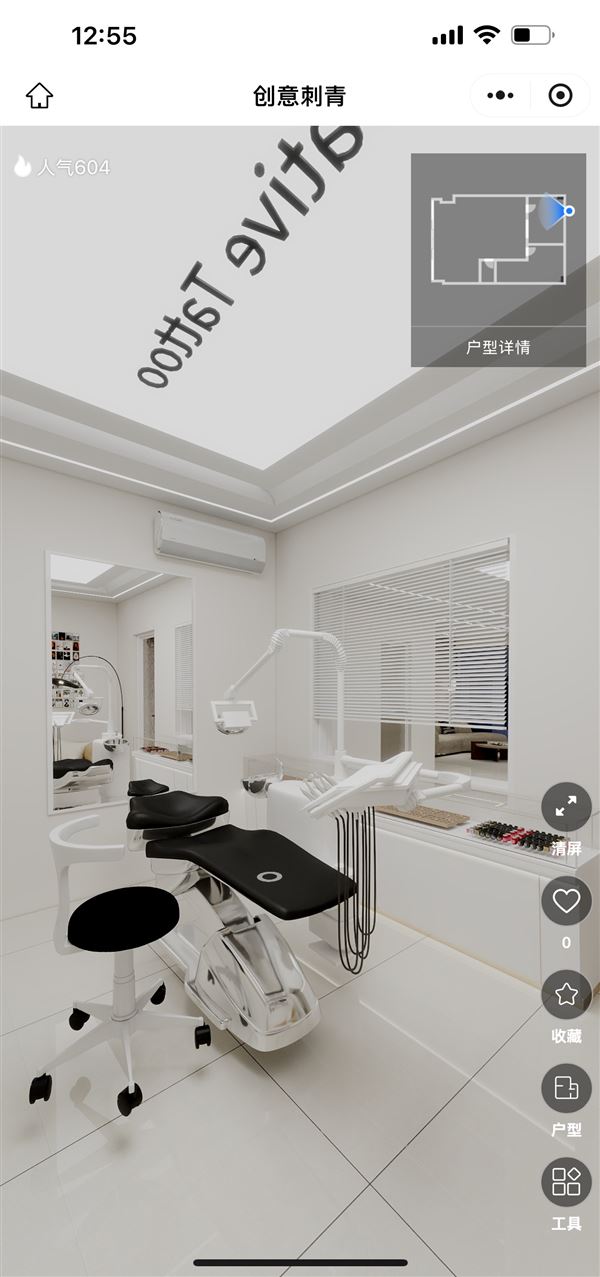Add this panorama to favorites (收藏)
600x1277 pixels.
(x=566, y=995)
